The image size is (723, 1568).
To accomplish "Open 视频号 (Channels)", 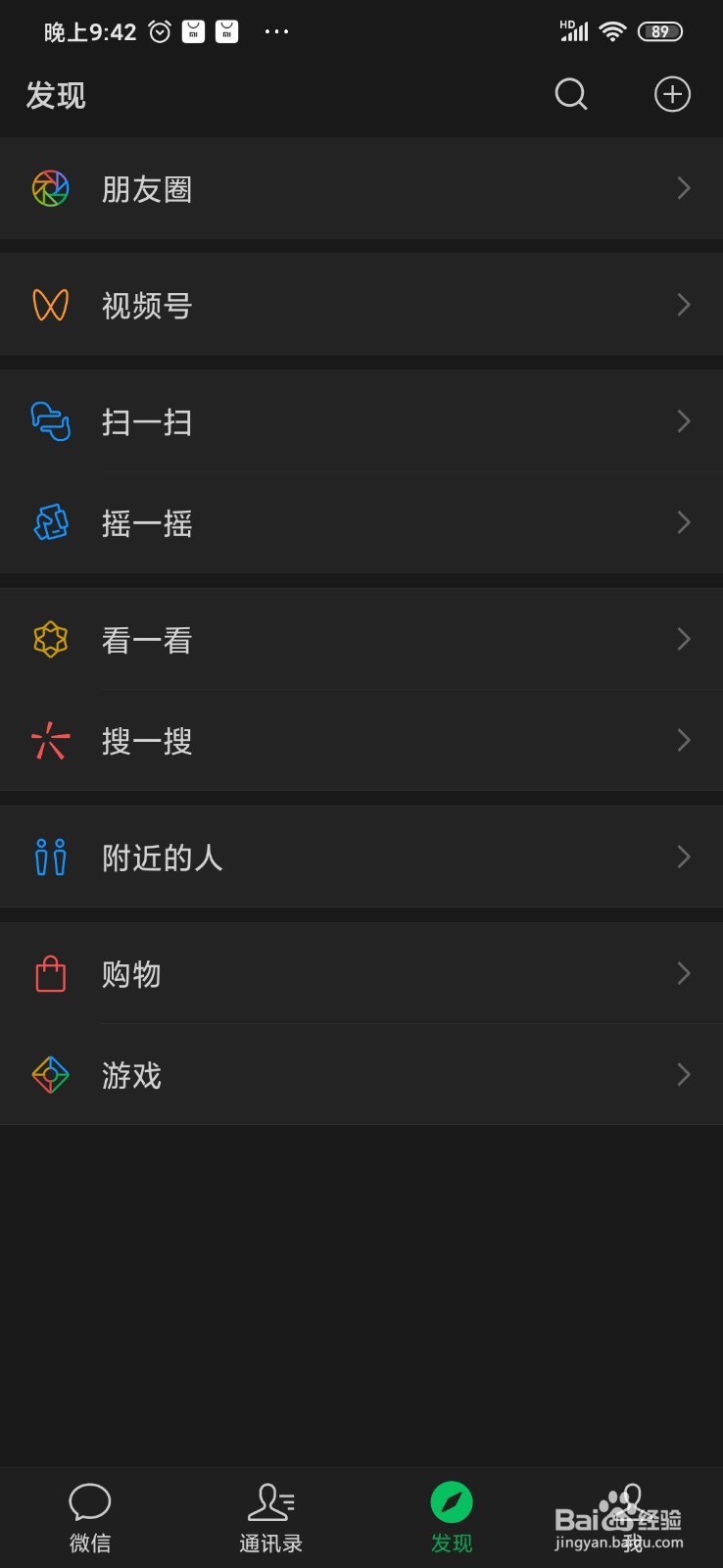I will pyautogui.click(x=361, y=305).
